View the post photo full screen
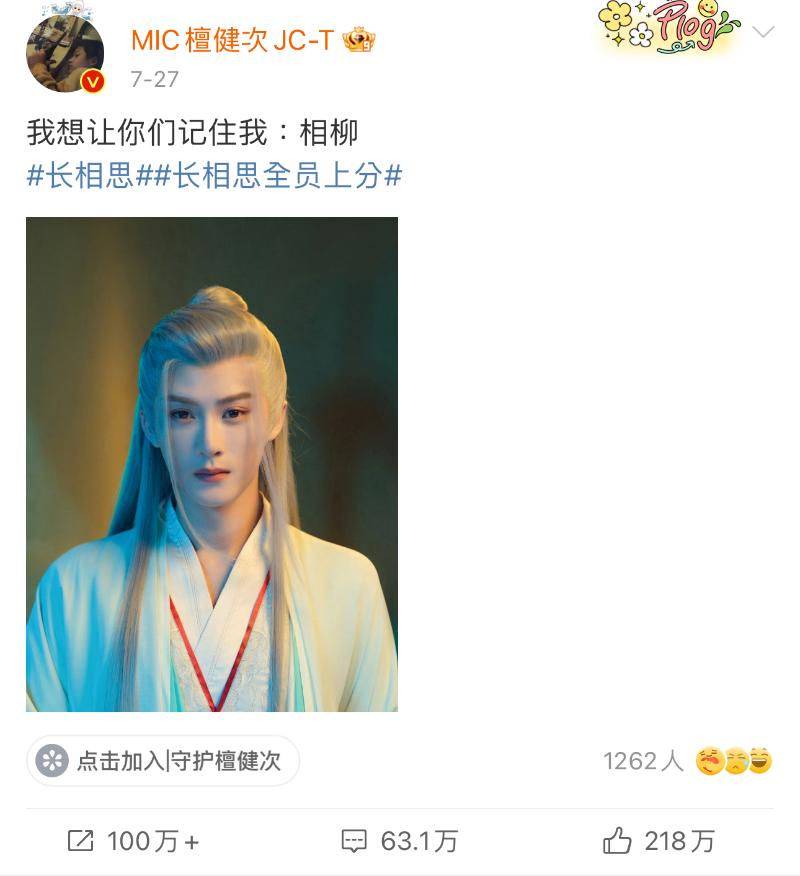 pyautogui.click(x=212, y=464)
